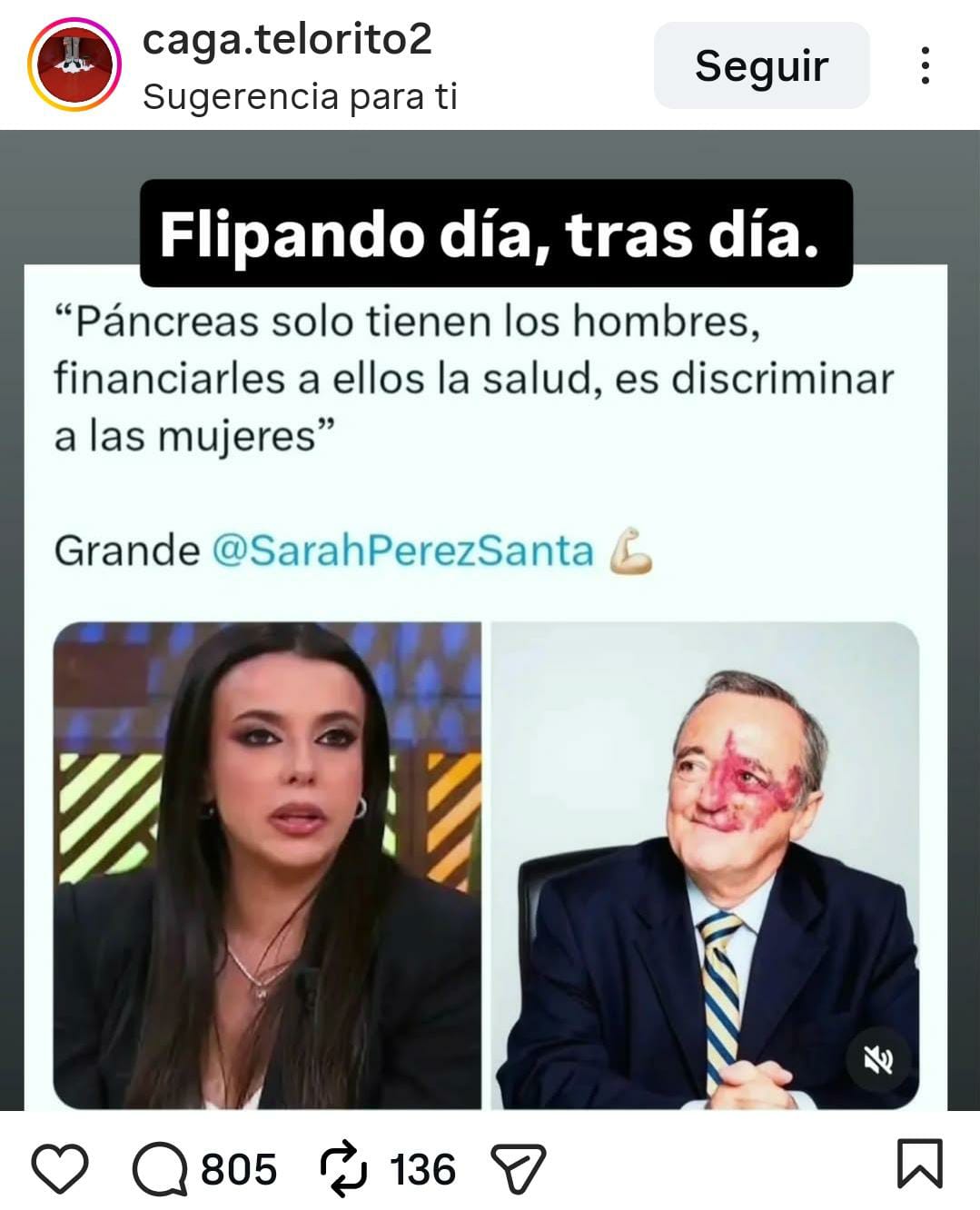Image resolution: width=980 pixels, height=1210 pixels.
Task: Open the caga.telorito2 username link
Action: pyautogui.click(x=287, y=40)
